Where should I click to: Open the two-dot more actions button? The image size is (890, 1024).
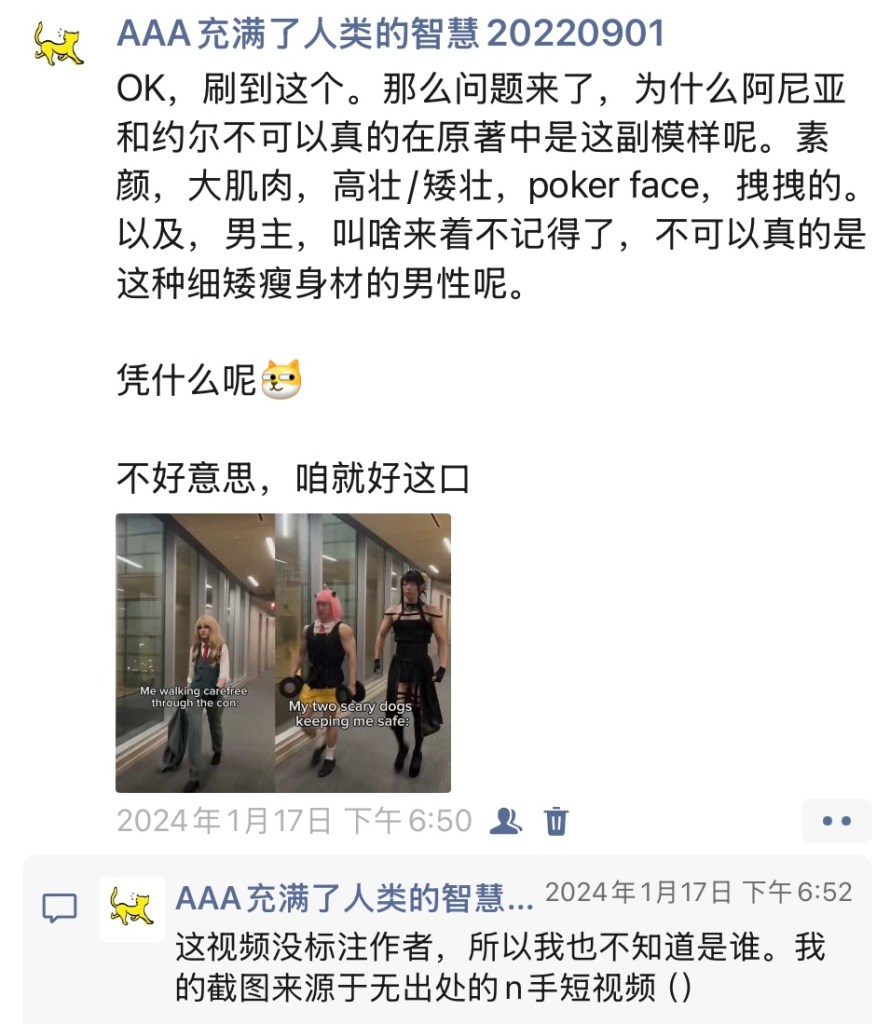click(836, 821)
